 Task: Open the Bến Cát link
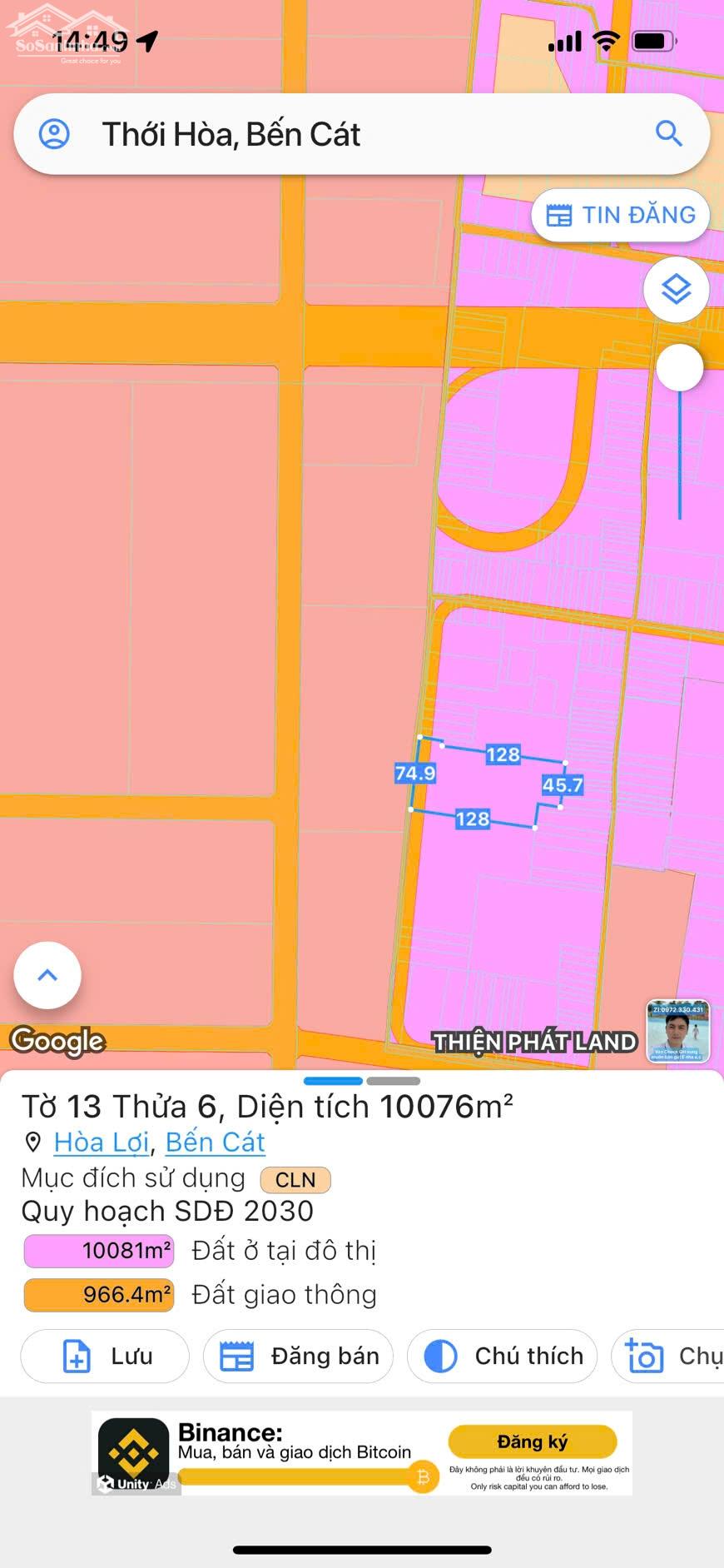(x=215, y=1142)
